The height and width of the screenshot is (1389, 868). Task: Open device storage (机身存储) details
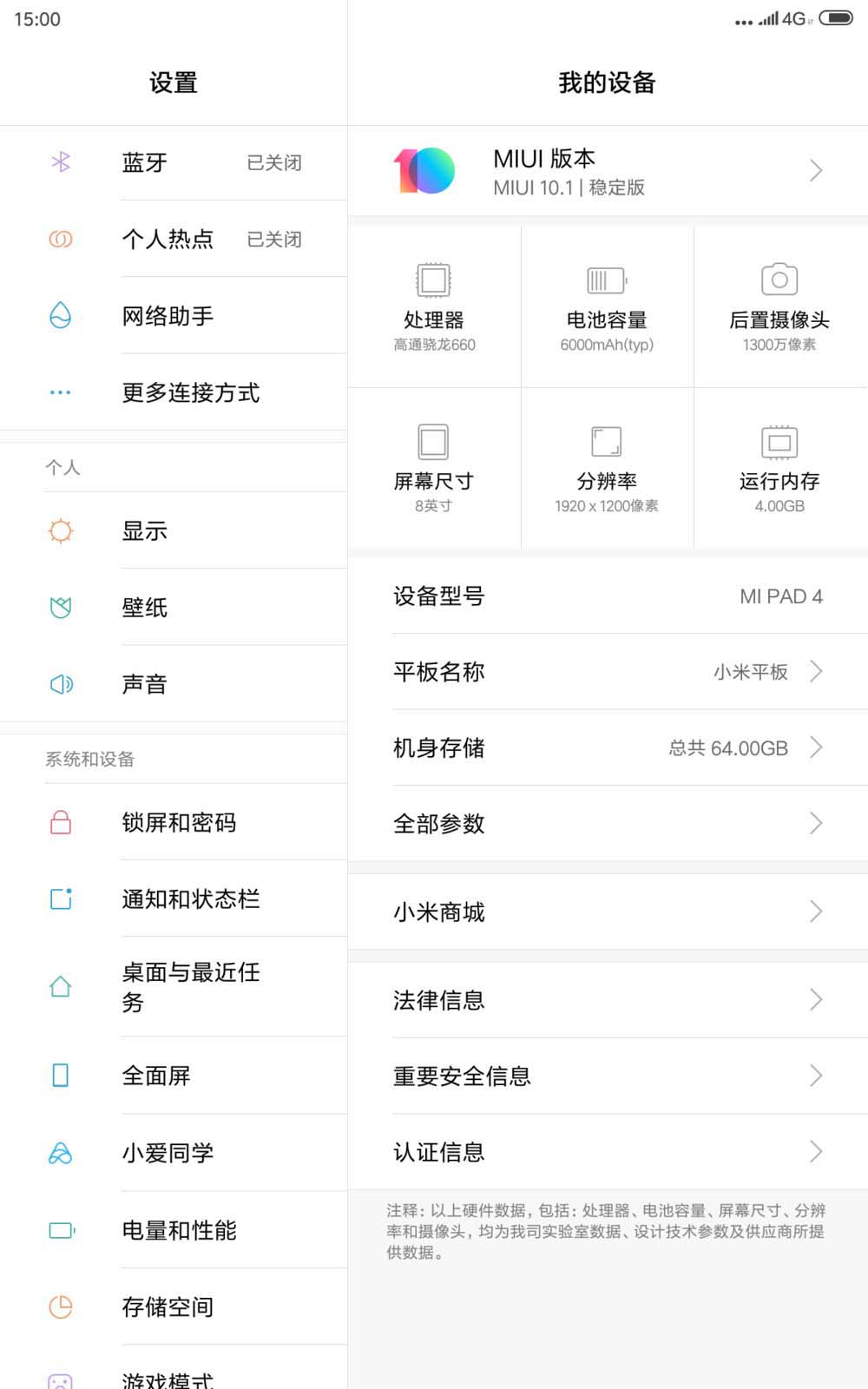[x=608, y=747]
